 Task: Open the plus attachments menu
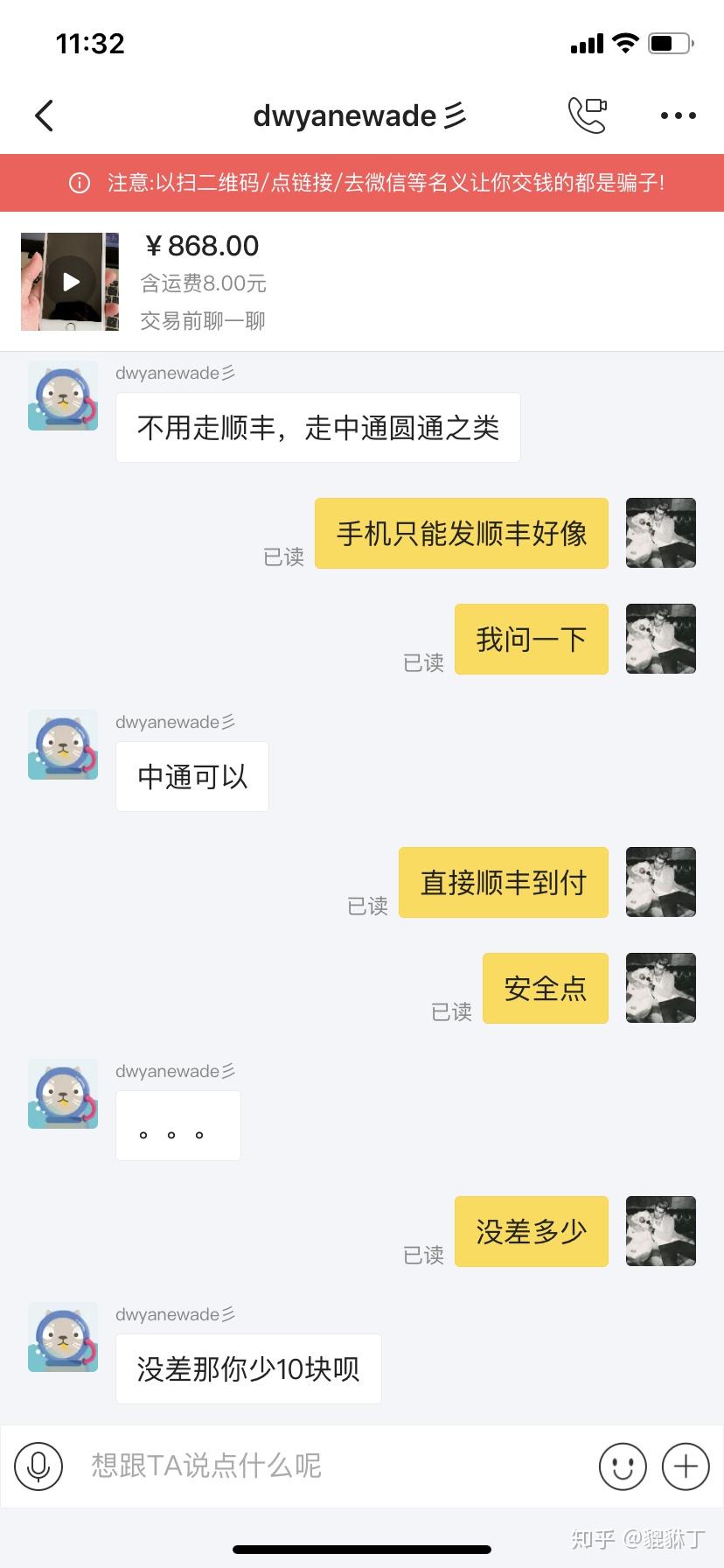(x=685, y=1466)
